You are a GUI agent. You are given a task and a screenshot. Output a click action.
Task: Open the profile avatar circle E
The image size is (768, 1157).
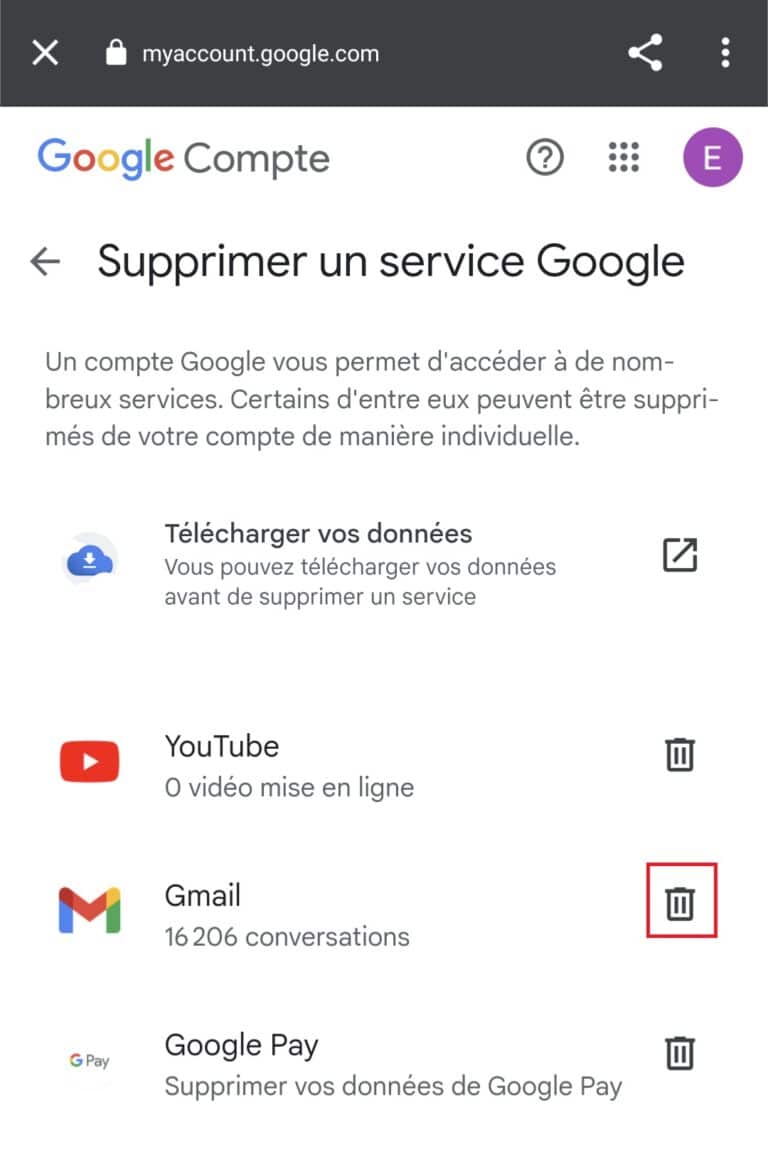[x=713, y=158]
